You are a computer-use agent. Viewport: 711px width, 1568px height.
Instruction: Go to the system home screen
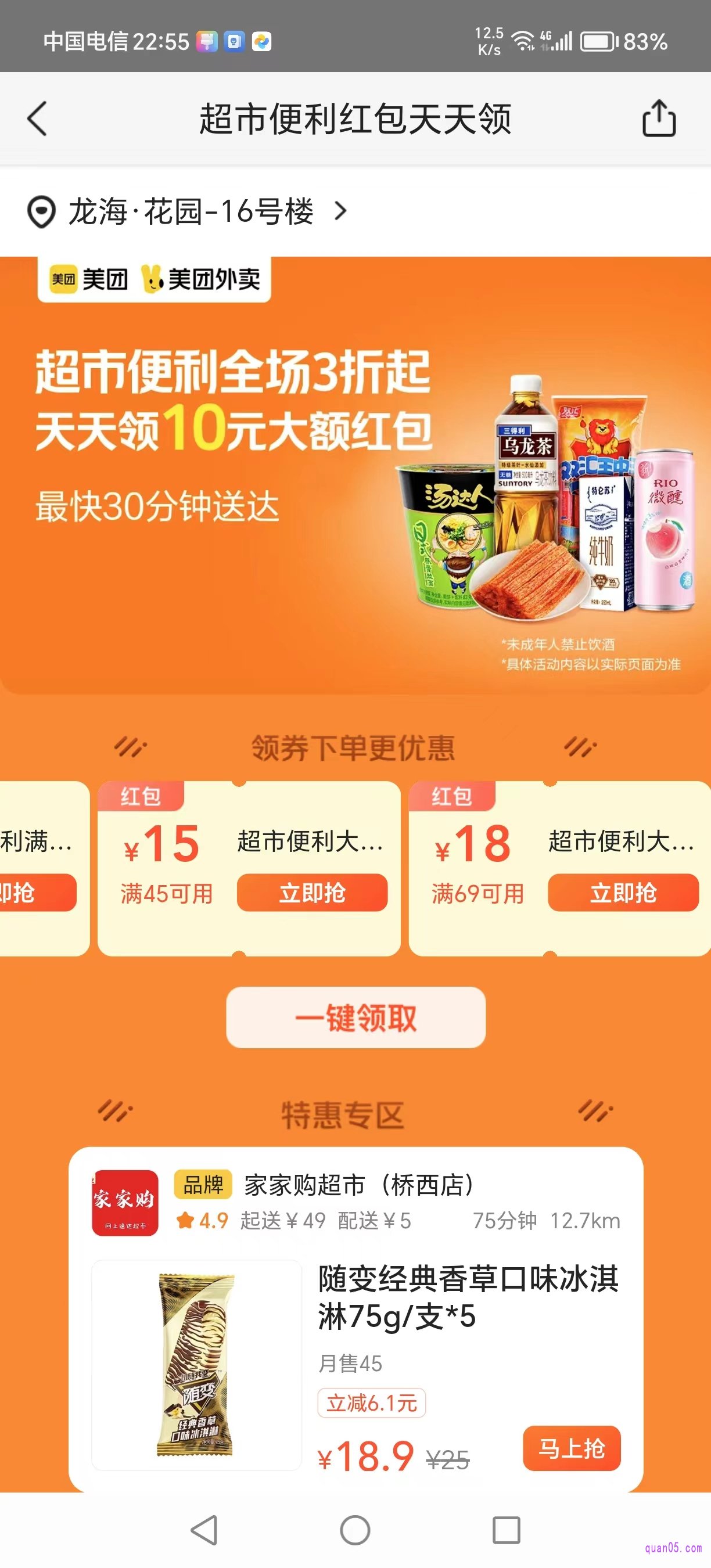pos(355,1530)
